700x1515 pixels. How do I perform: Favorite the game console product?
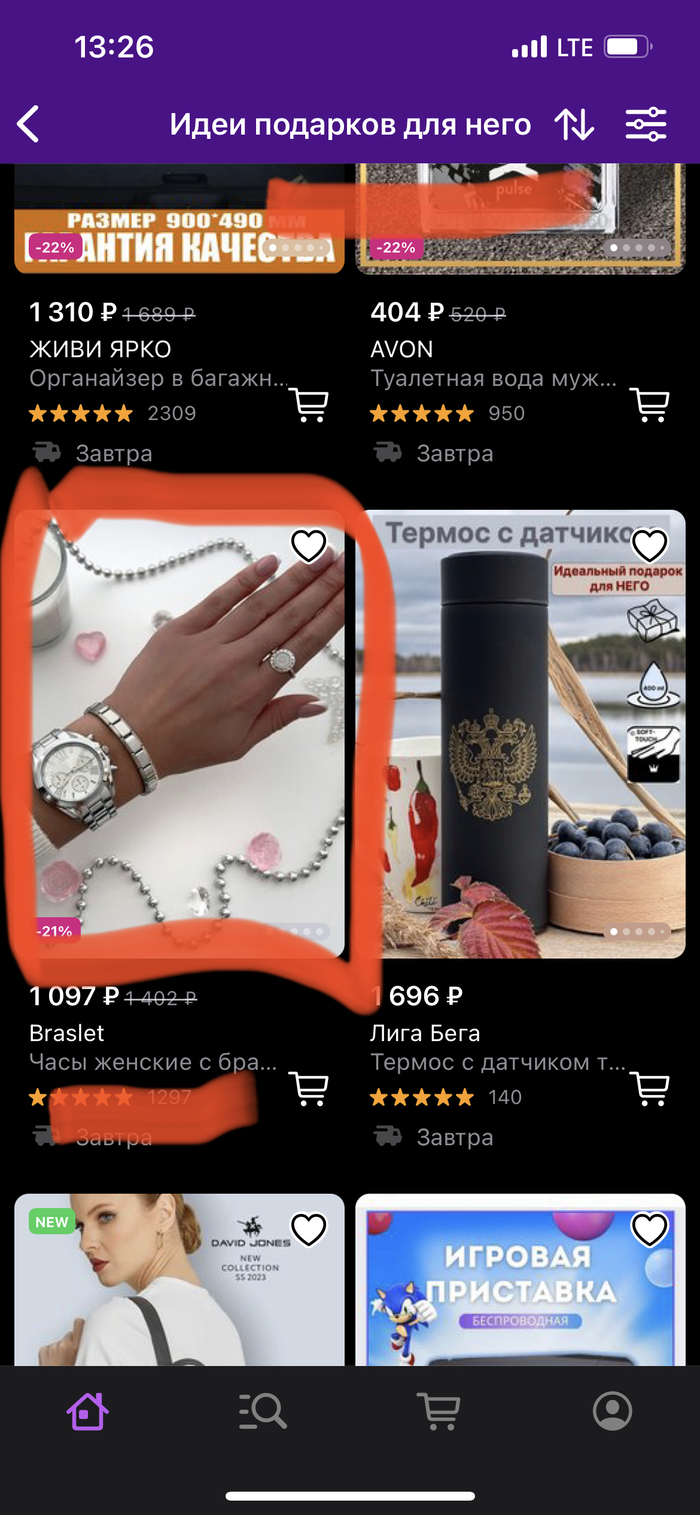(x=650, y=1230)
